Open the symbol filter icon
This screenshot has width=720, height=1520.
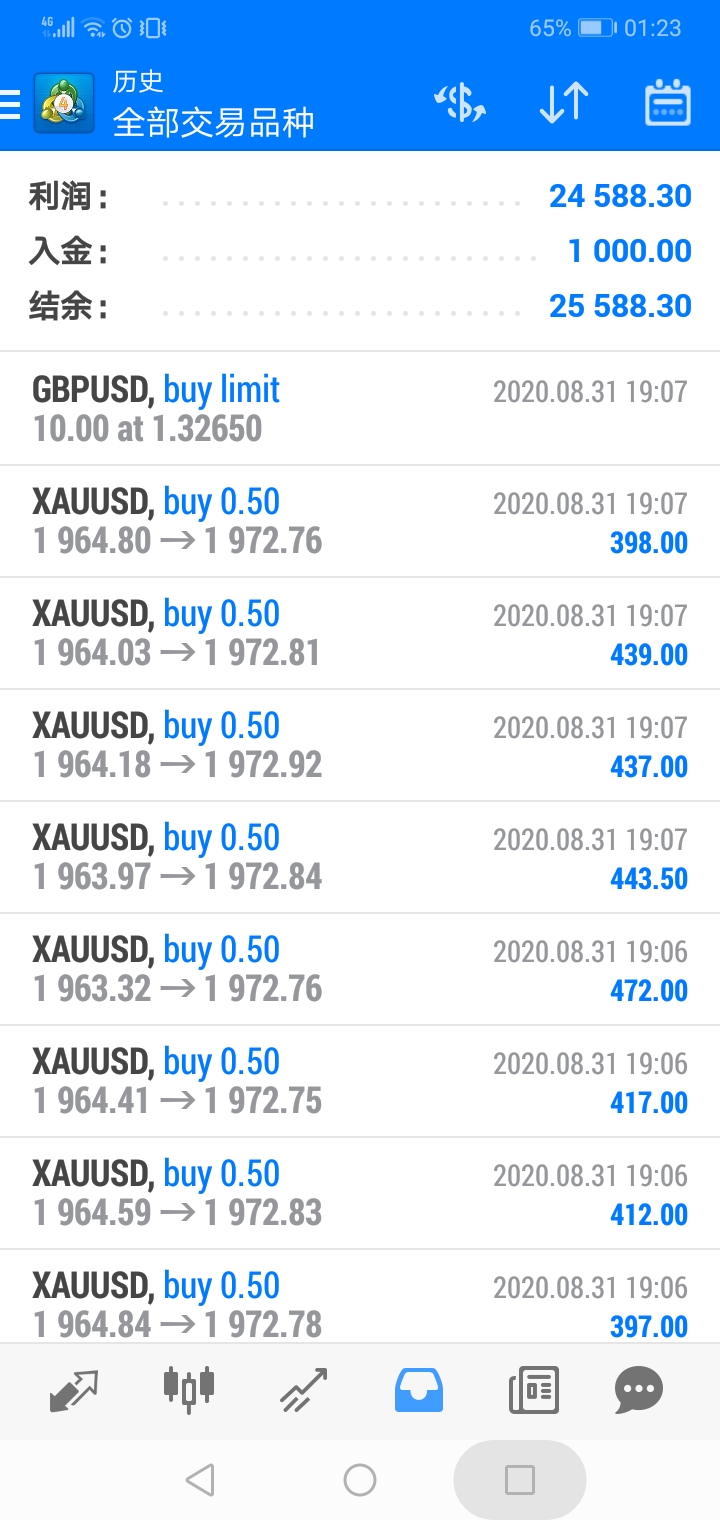460,103
